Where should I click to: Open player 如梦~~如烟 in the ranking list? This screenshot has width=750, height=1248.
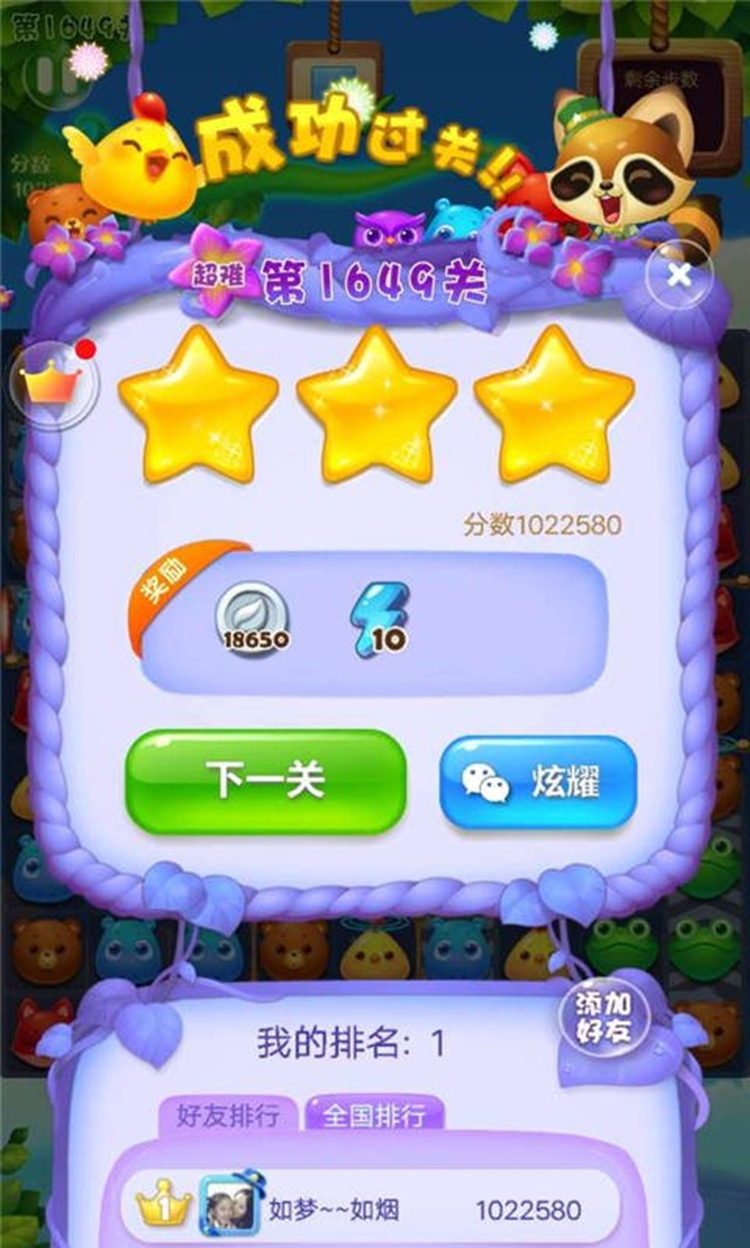(x=335, y=1209)
